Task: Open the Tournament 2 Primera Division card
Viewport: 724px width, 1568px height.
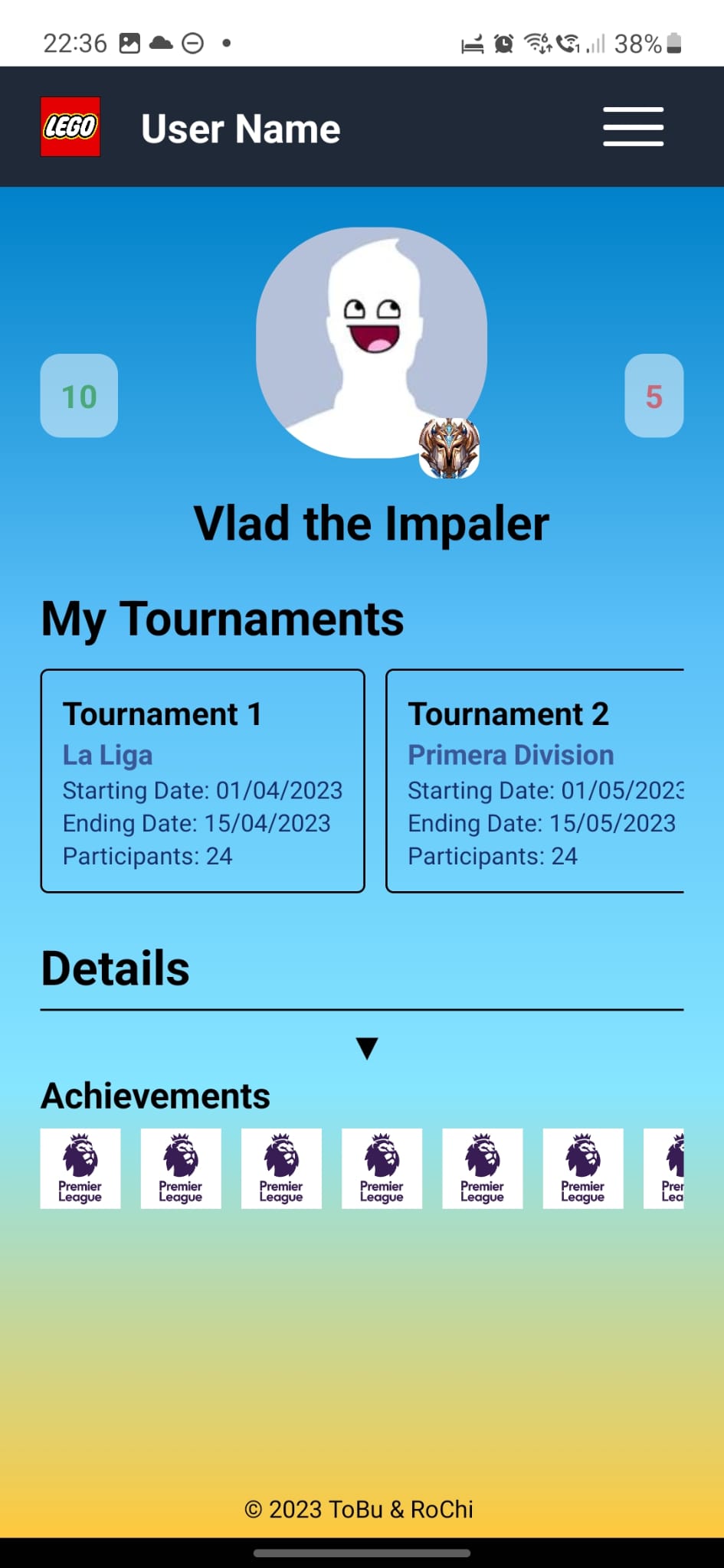Action: pos(536,781)
